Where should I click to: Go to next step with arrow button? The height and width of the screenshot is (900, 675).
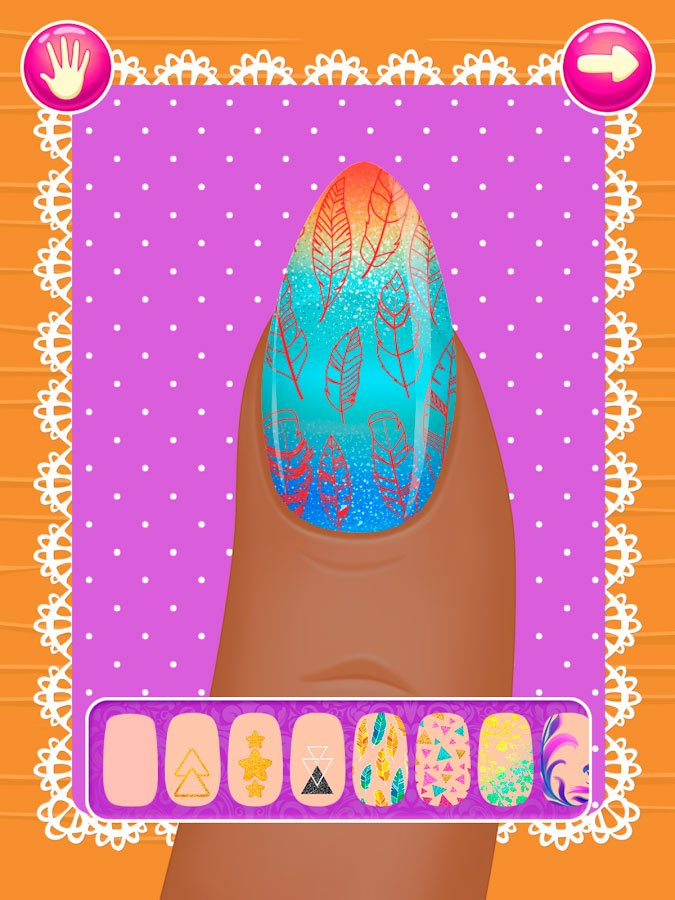pyautogui.click(x=607, y=65)
